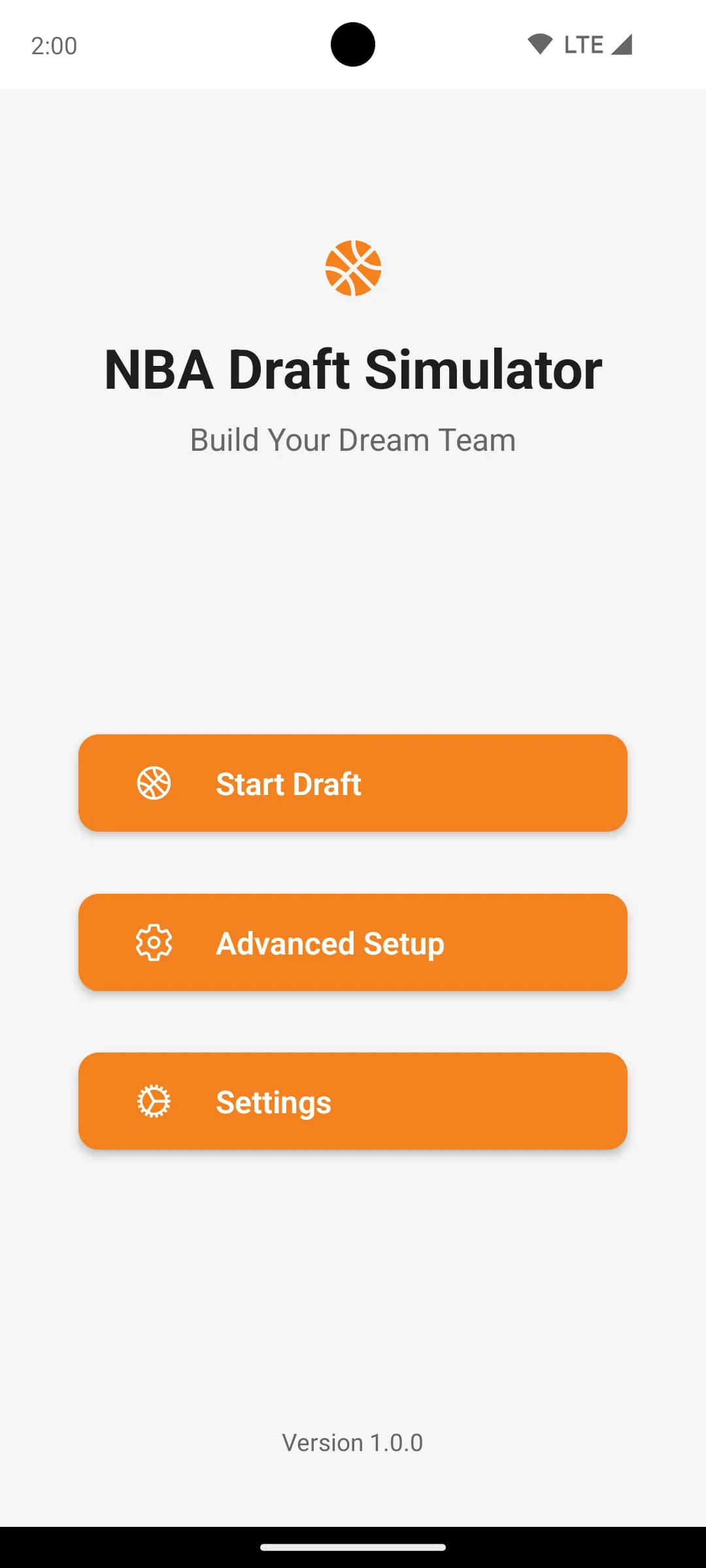Select the Advanced Setup label text
The width and height of the screenshot is (706, 1568).
tap(329, 942)
